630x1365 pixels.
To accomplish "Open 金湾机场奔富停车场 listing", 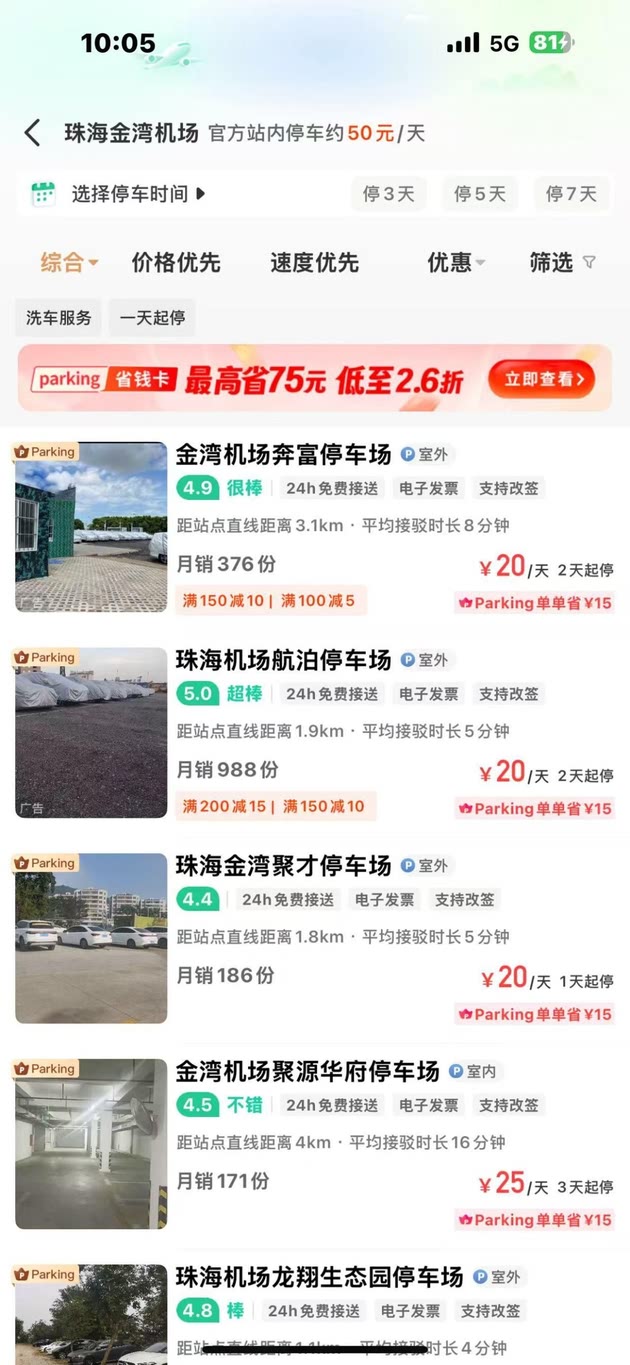I will (283, 456).
